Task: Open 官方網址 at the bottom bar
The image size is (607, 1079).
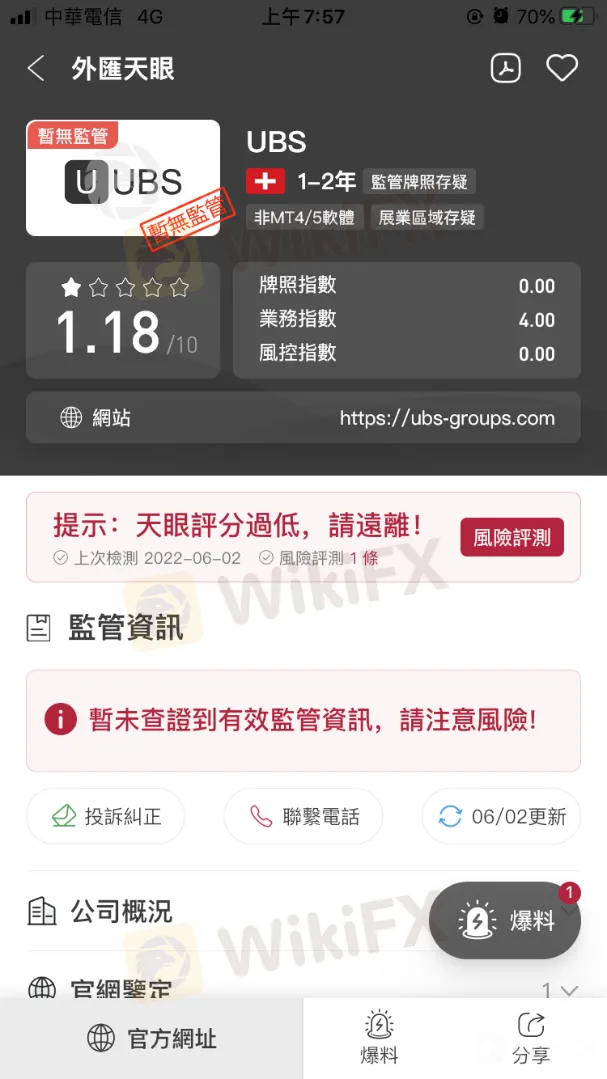Action: click(152, 1039)
